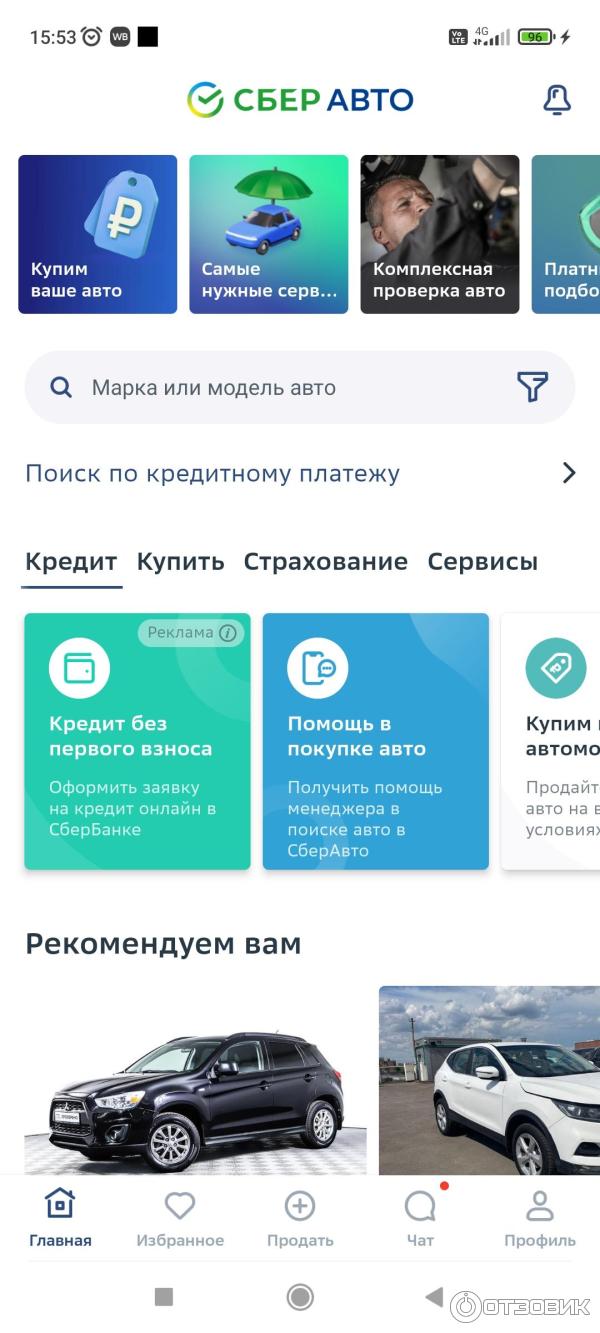Image resolution: width=600 pixels, height=1333 pixels.
Task: Open «Поиск по кредитному платежу»
Action: 300,473
